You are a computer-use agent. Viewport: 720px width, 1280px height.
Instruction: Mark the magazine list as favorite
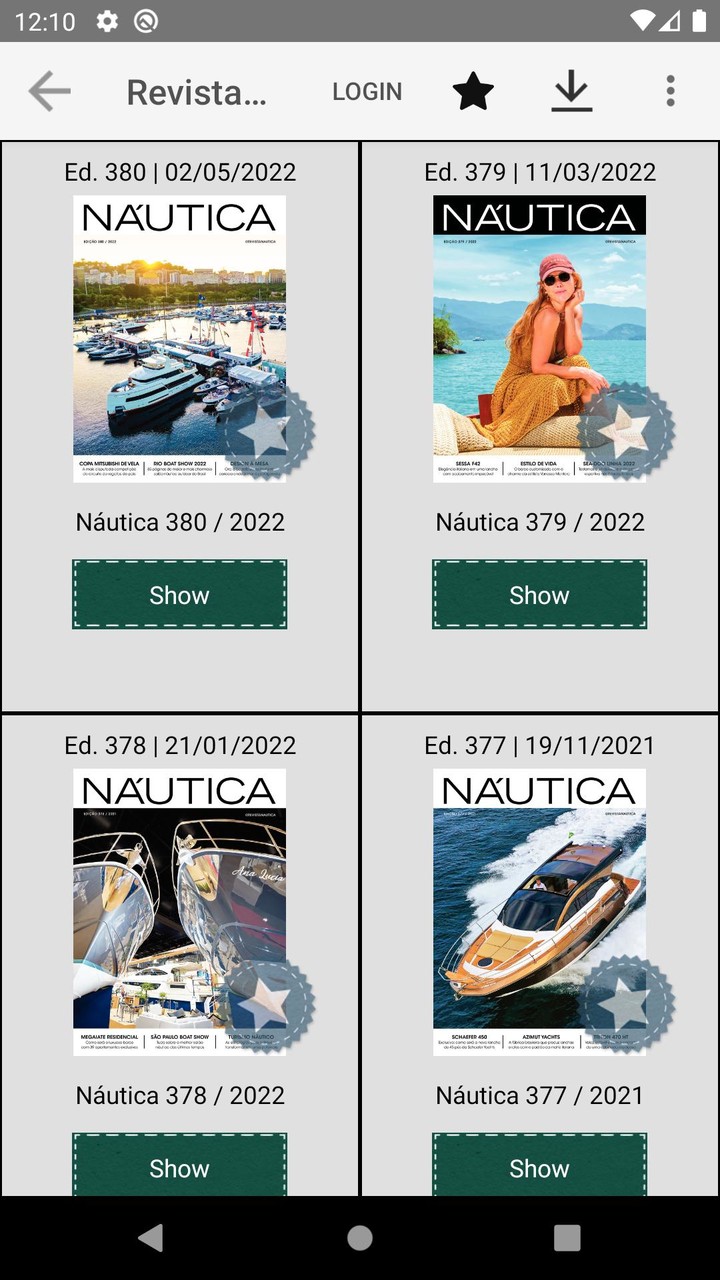coord(472,91)
